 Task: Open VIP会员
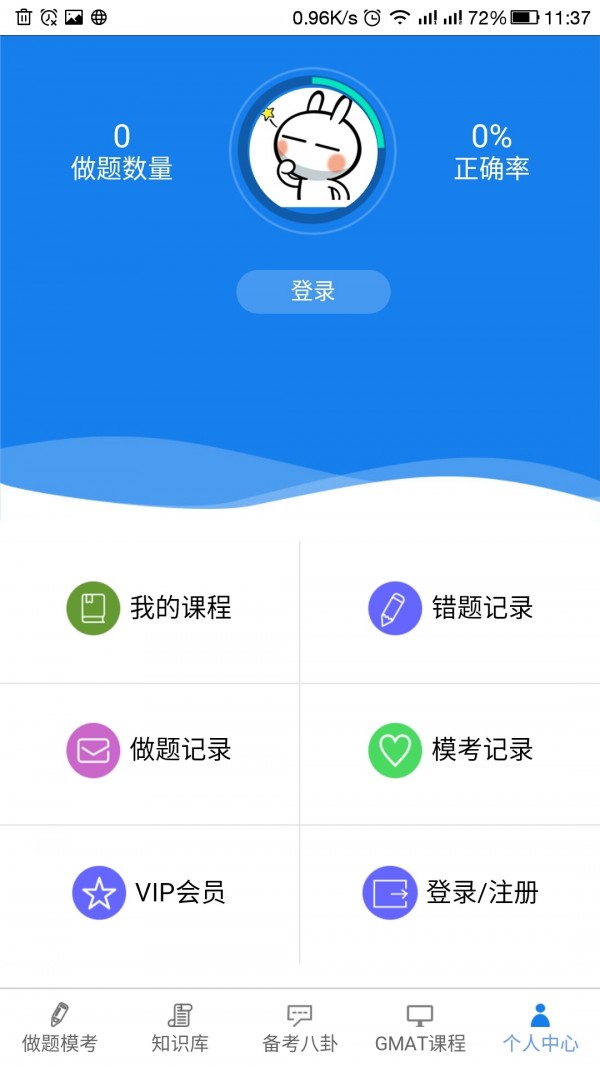coord(150,892)
